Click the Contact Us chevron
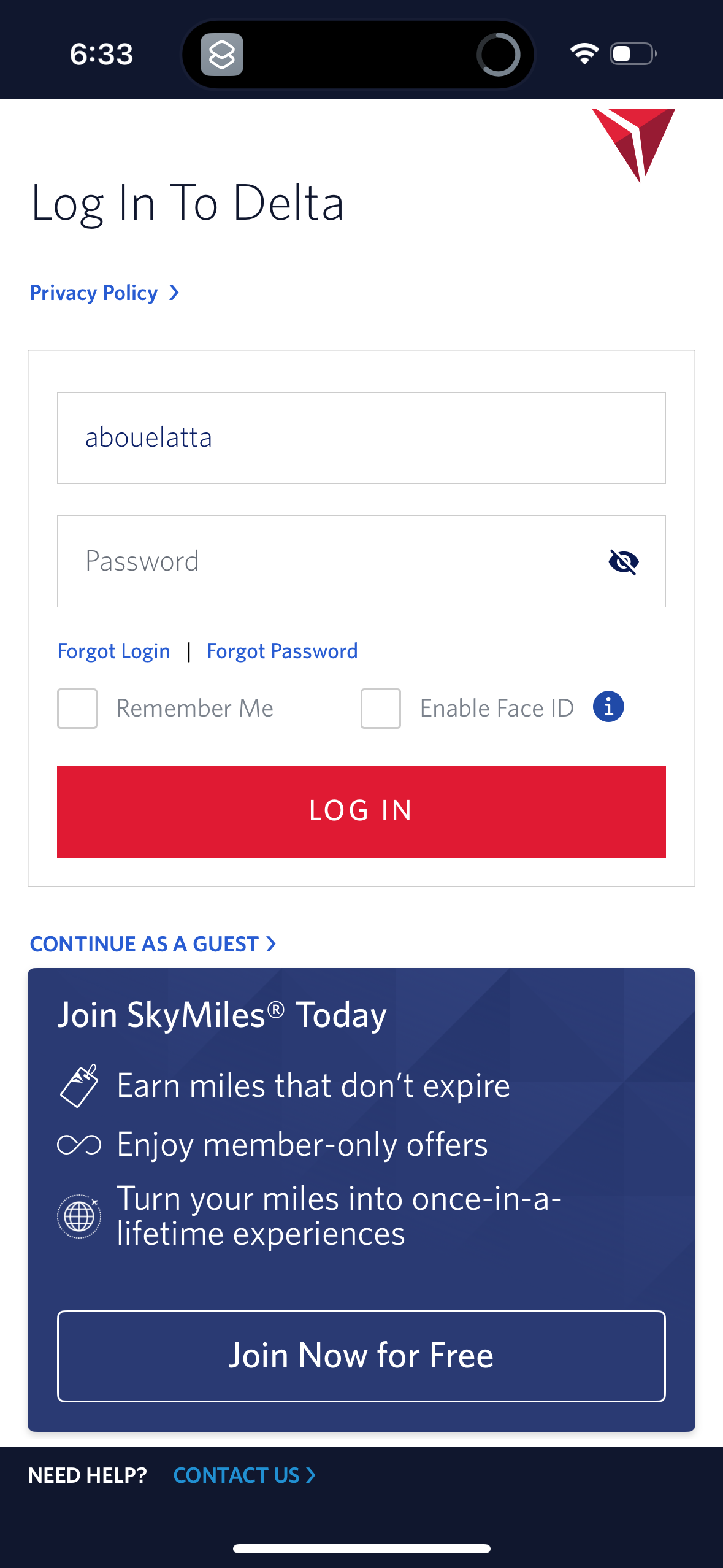 click(311, 1475)
